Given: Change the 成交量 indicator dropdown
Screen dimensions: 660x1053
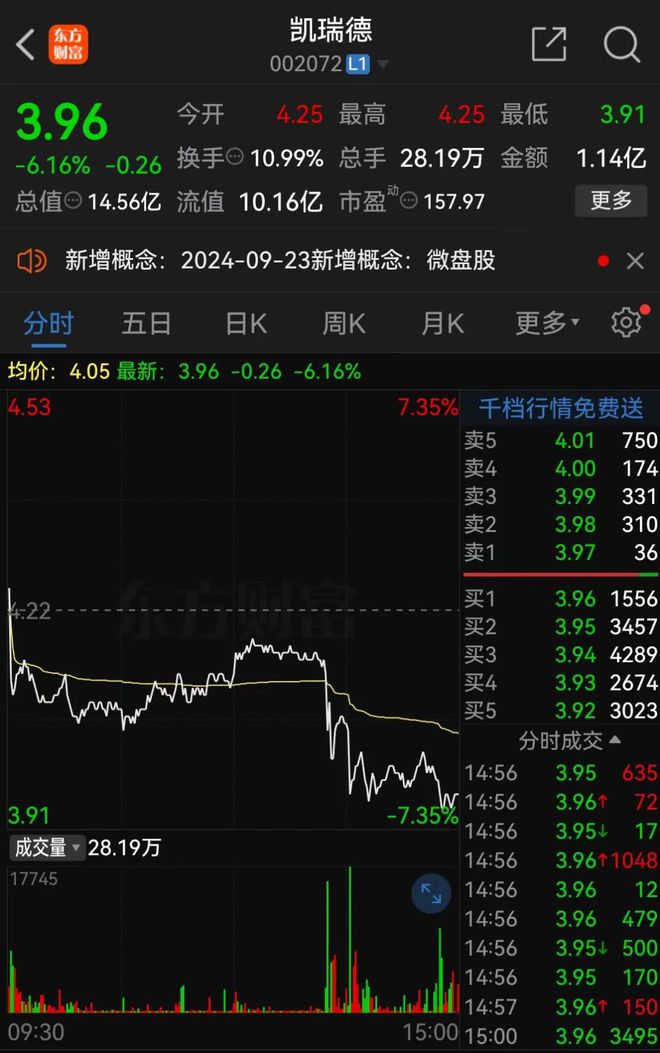Looking at the screenshot, I should 47,848.
